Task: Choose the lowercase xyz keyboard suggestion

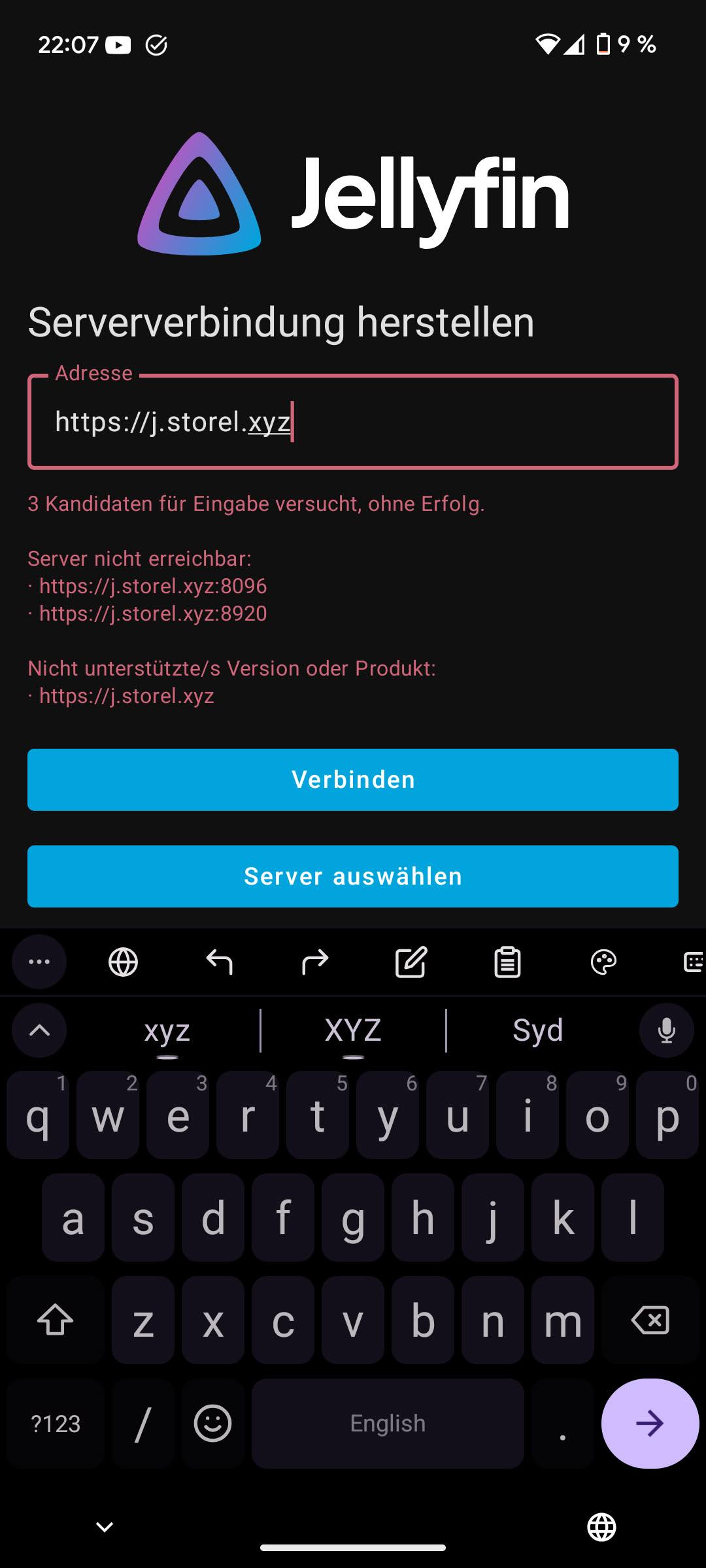Action: [167, 1030]
